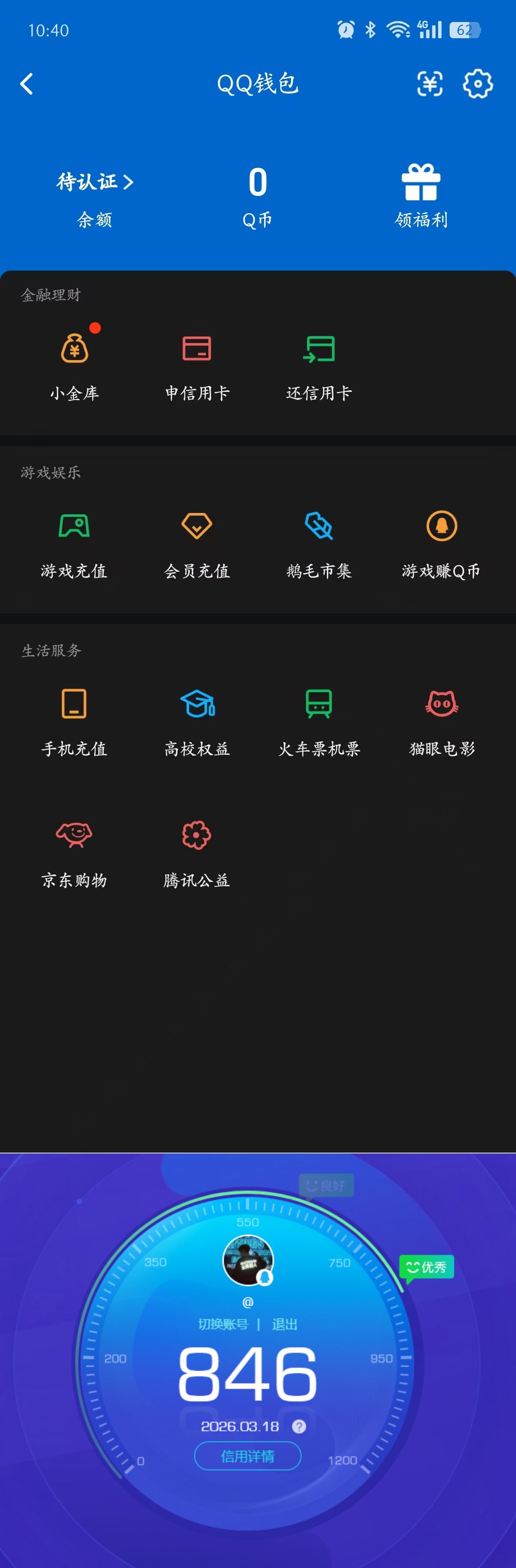Open the payment code scanner icon

(x=430, y=84)
